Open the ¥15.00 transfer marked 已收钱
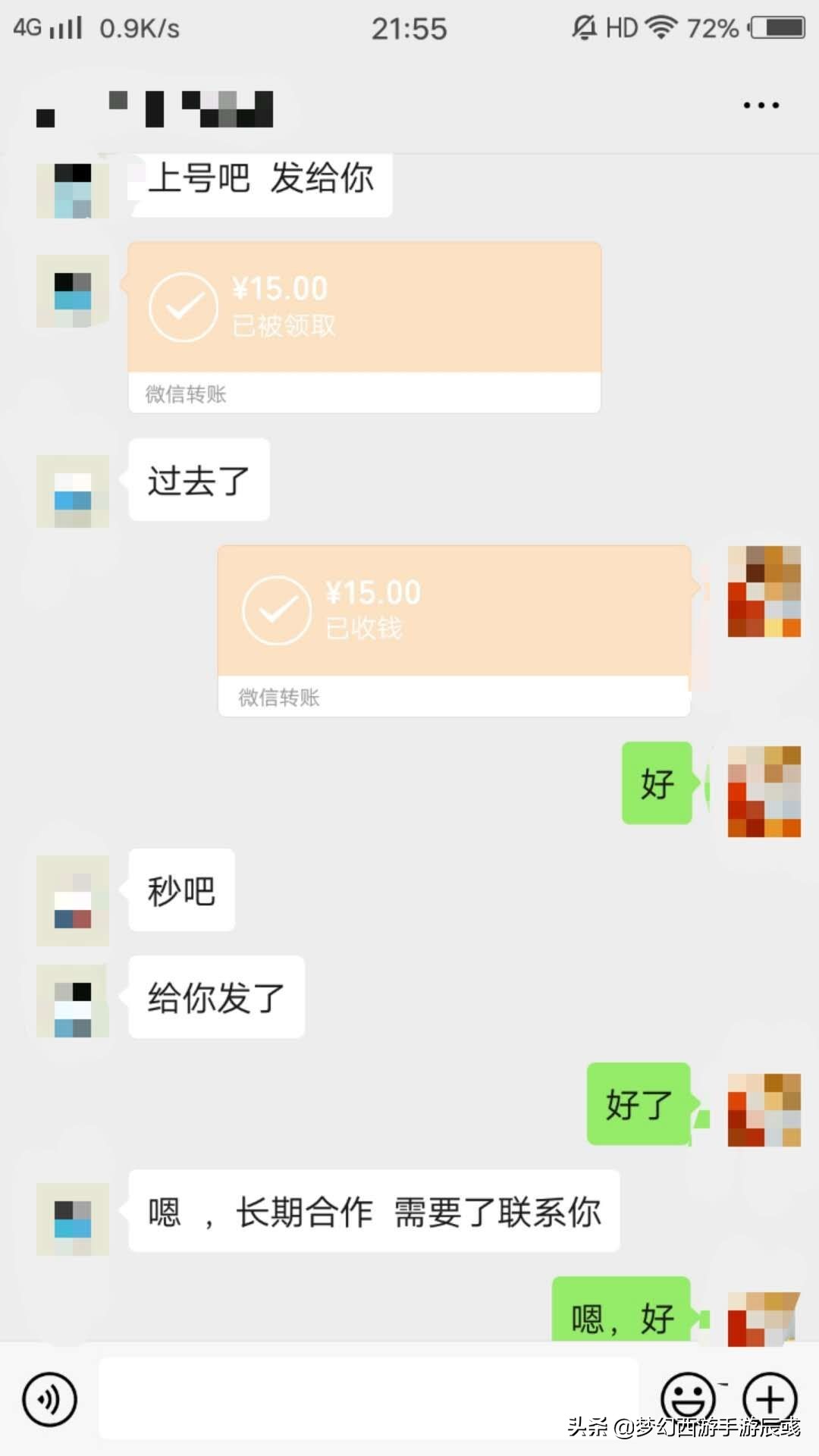The image size is (819, 1456). tap(453, 630)
